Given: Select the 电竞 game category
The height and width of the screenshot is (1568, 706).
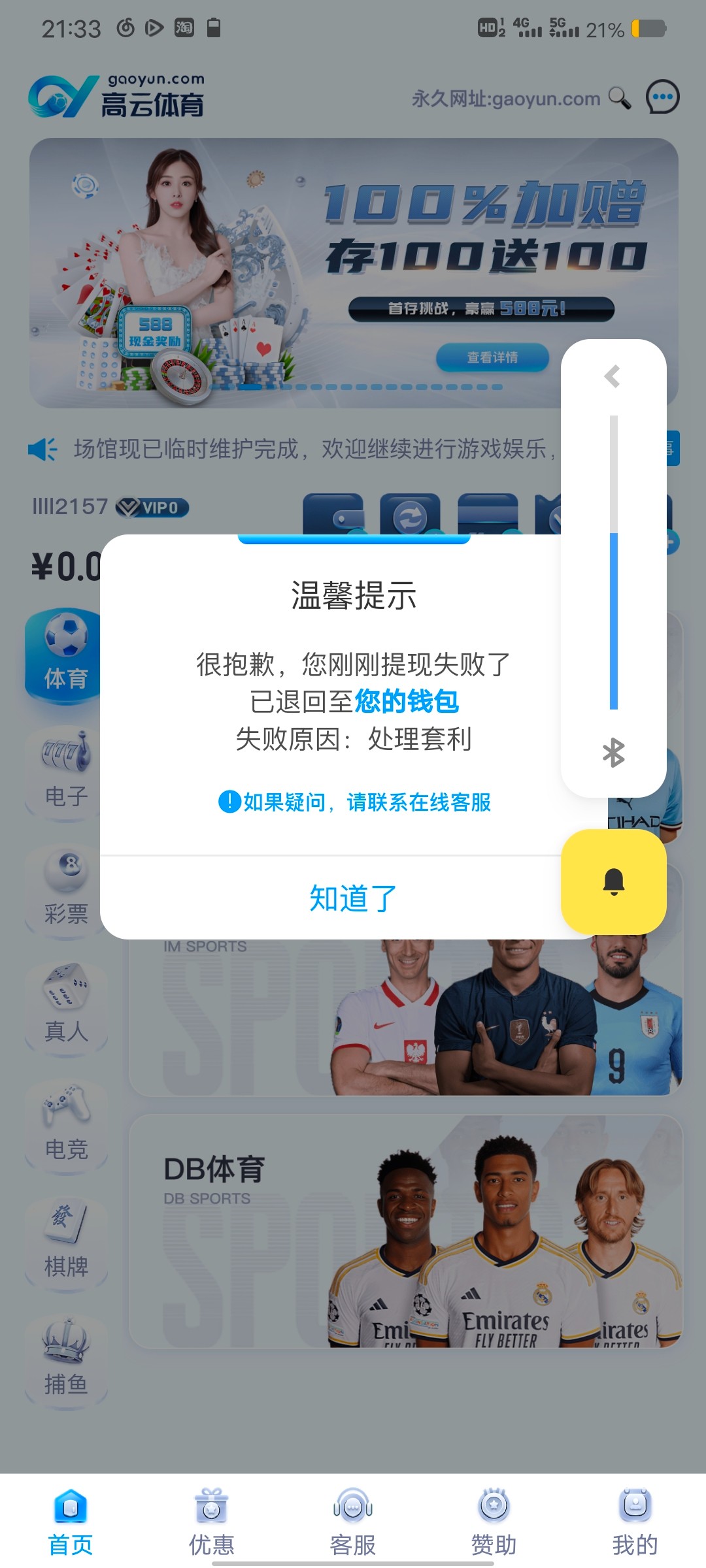Looking at the screenshot, I should point(66,1124).
